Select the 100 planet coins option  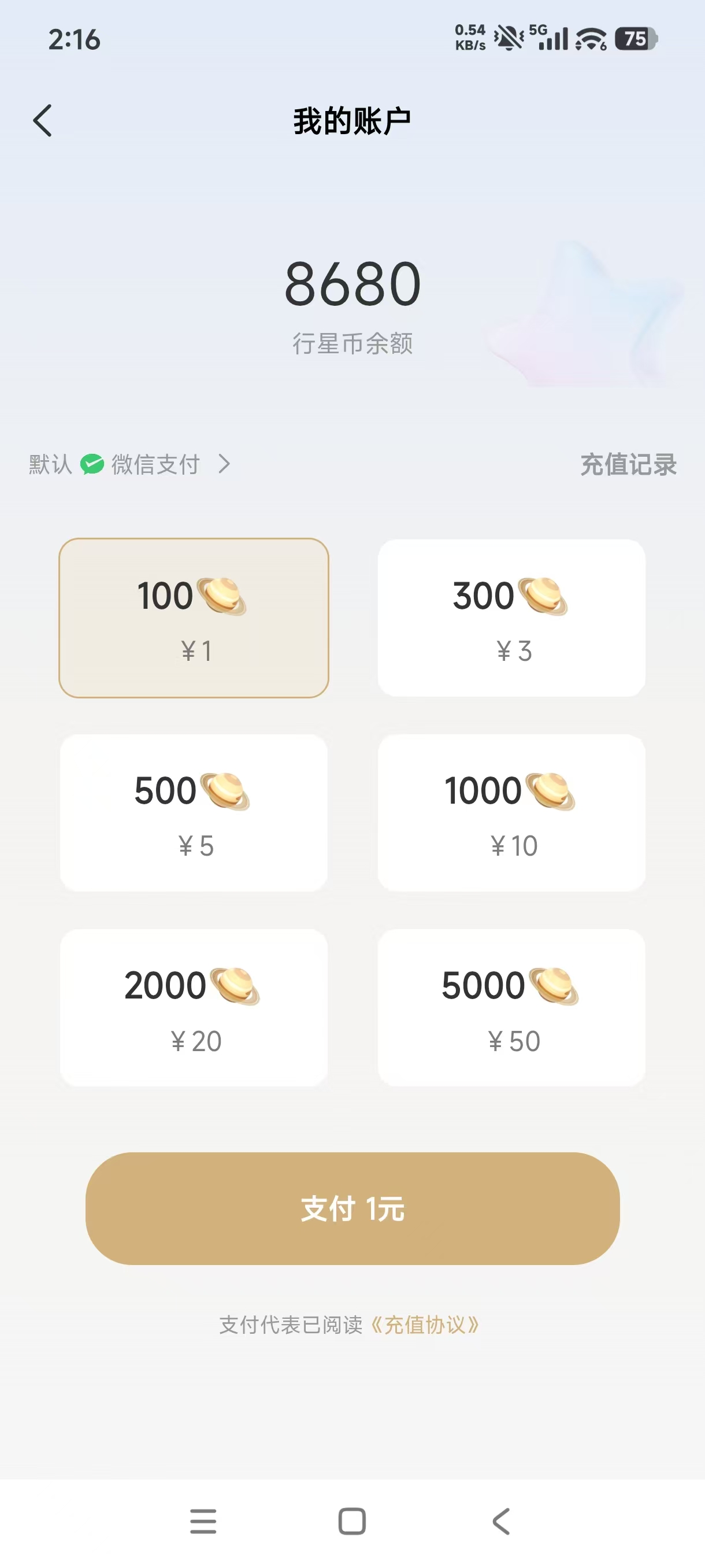[x=194, y=616]
